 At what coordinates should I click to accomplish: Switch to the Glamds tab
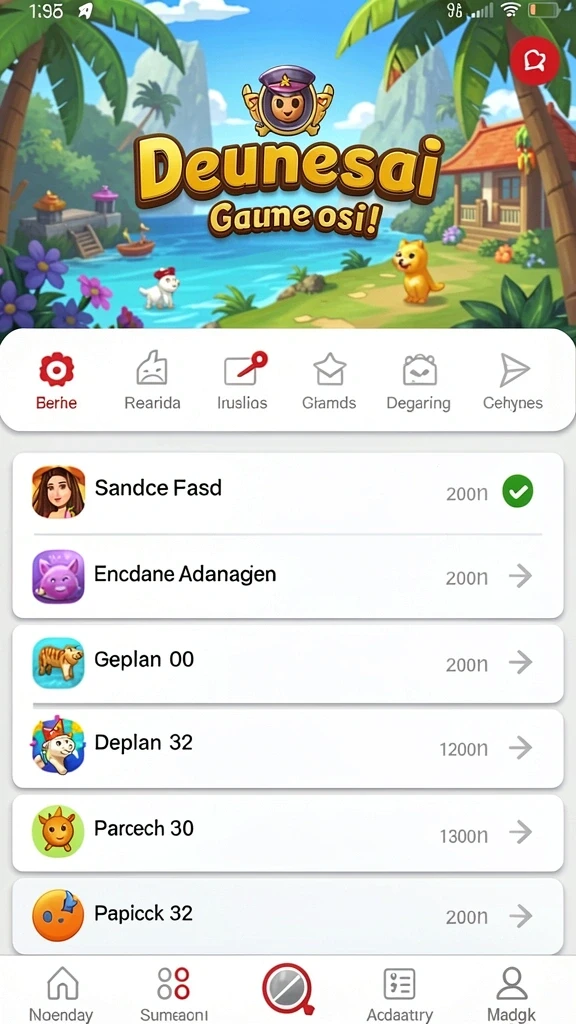329,381
